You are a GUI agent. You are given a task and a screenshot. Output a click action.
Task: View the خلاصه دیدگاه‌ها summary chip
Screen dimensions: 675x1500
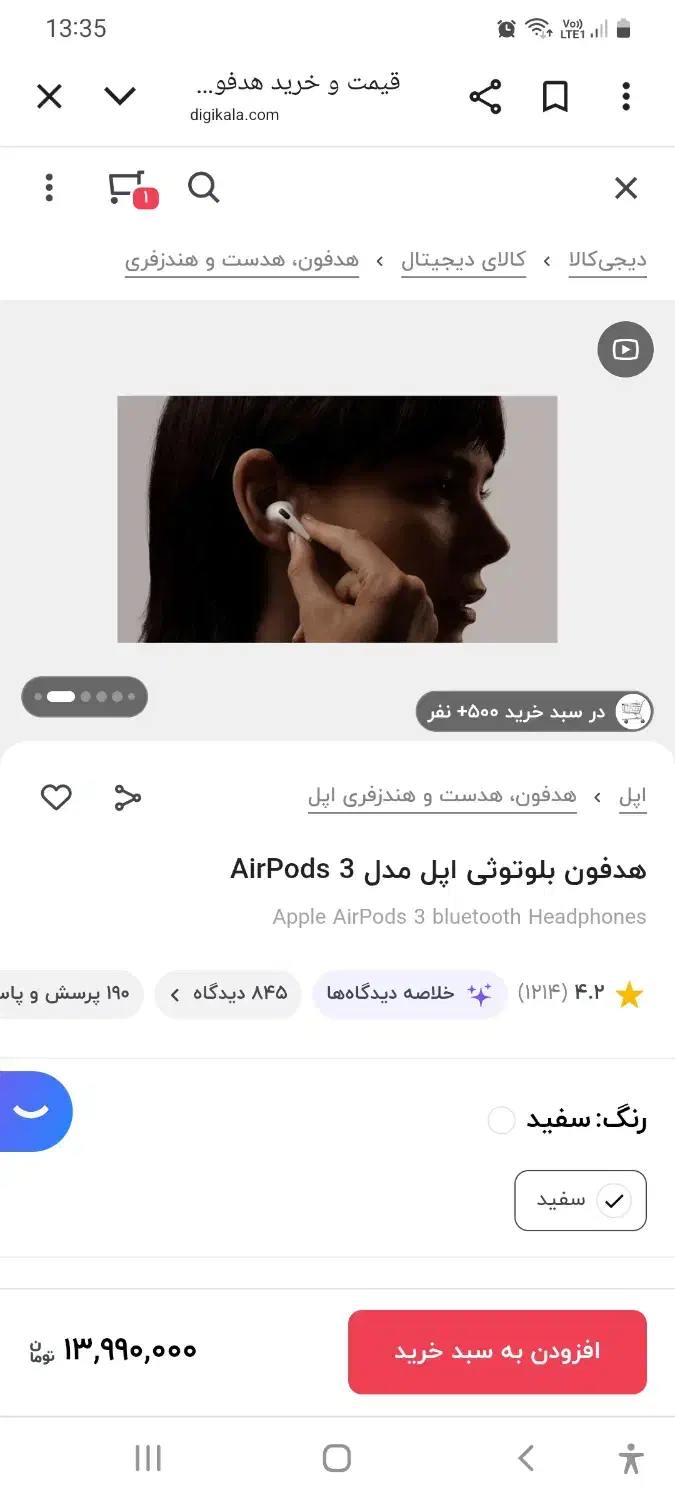click(x=410, y=994)
